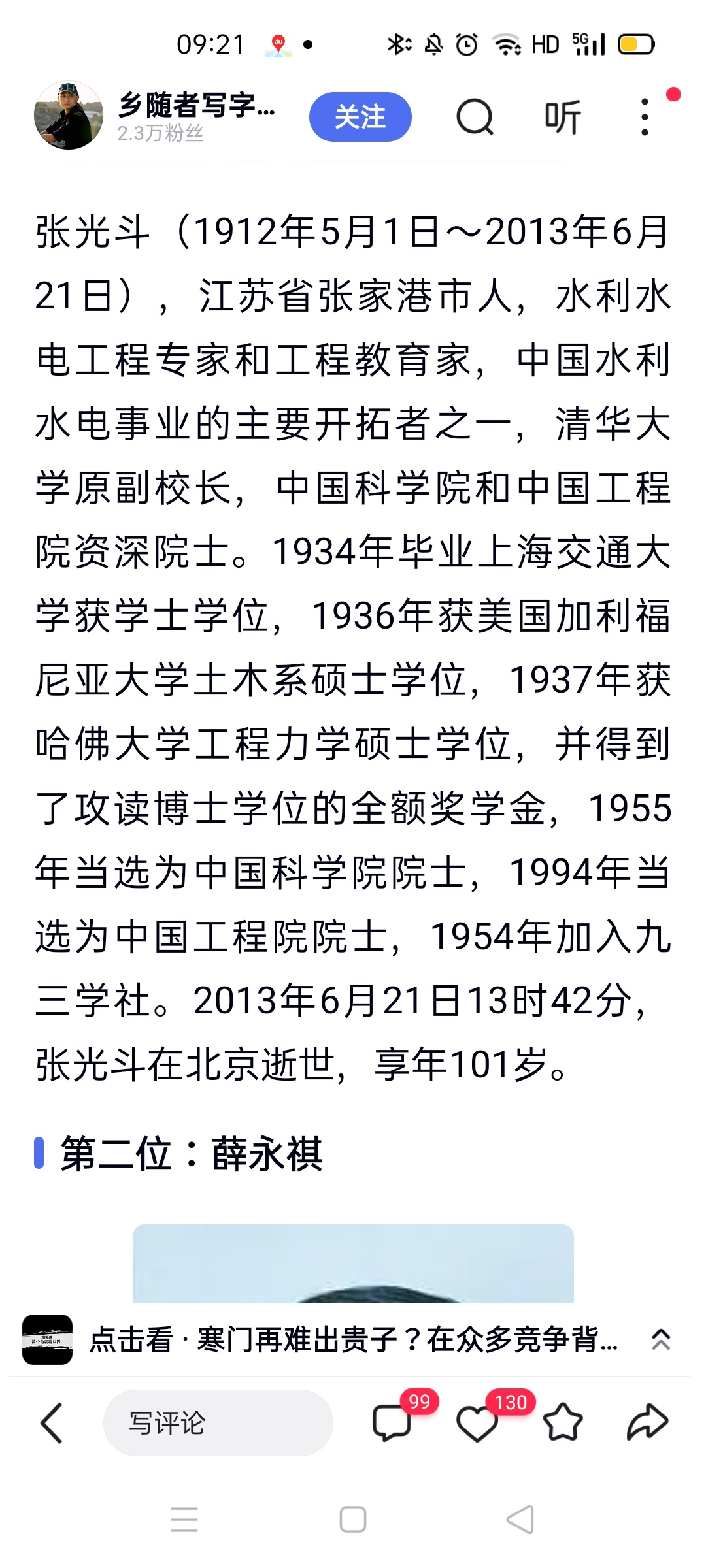Open the 薛永祺 photo
This screenshot has height=1568, width=706.
353,1264
